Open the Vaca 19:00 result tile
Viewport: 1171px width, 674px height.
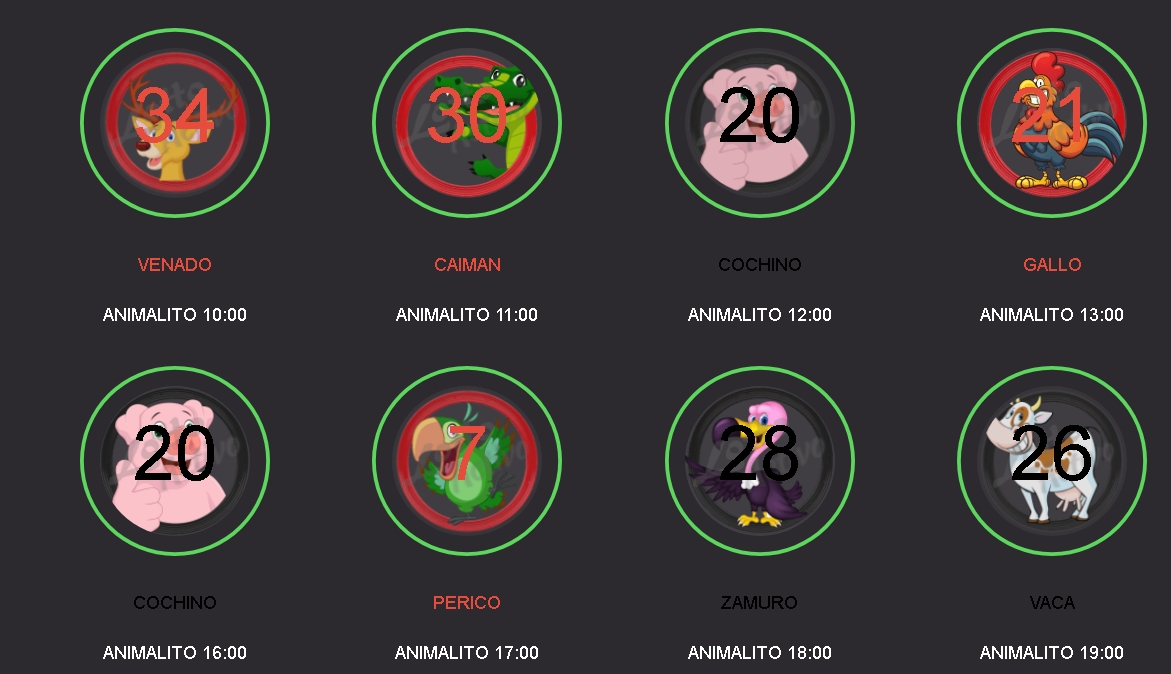click(x=1052, y=461)
